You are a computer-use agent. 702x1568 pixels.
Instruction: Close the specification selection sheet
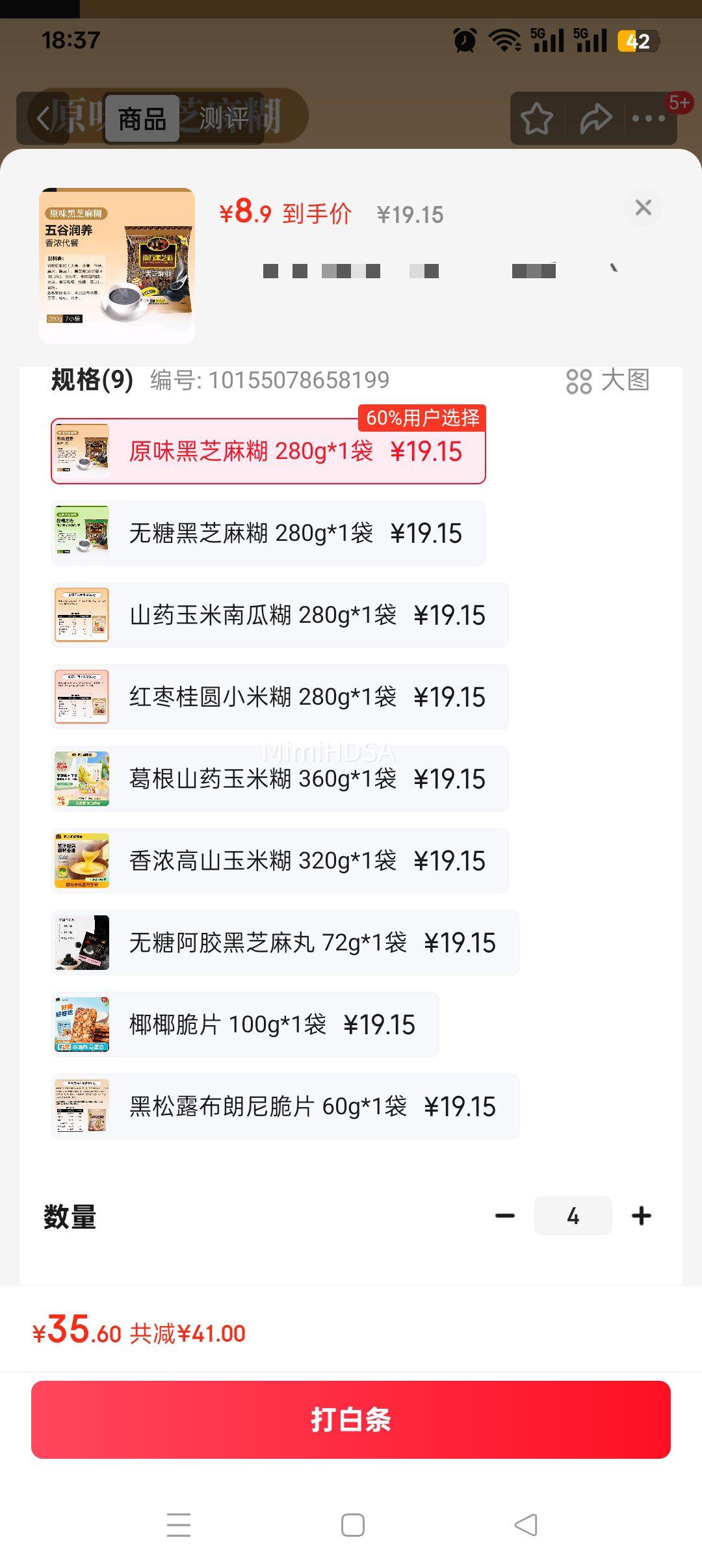643,207
